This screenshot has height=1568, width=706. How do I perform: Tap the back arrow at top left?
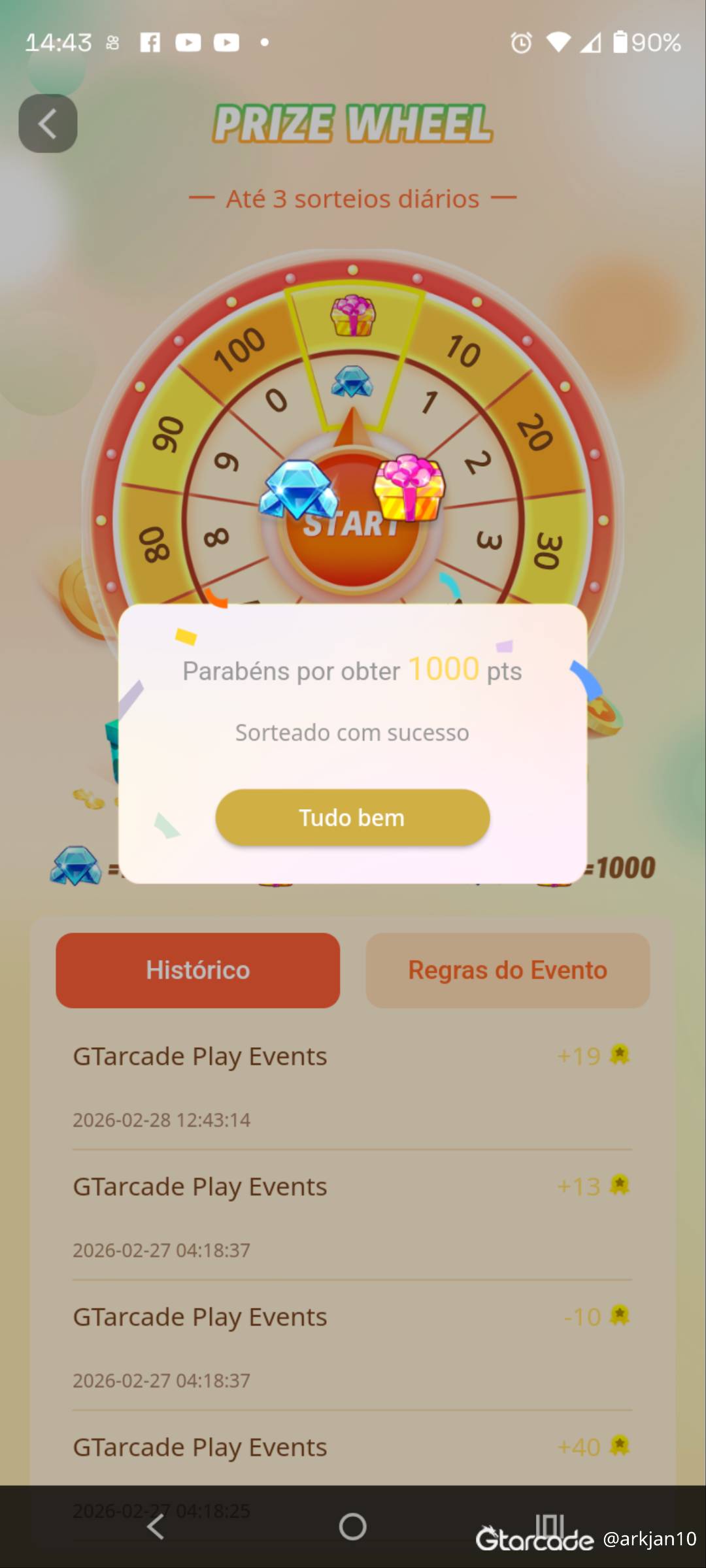(48, 124)
